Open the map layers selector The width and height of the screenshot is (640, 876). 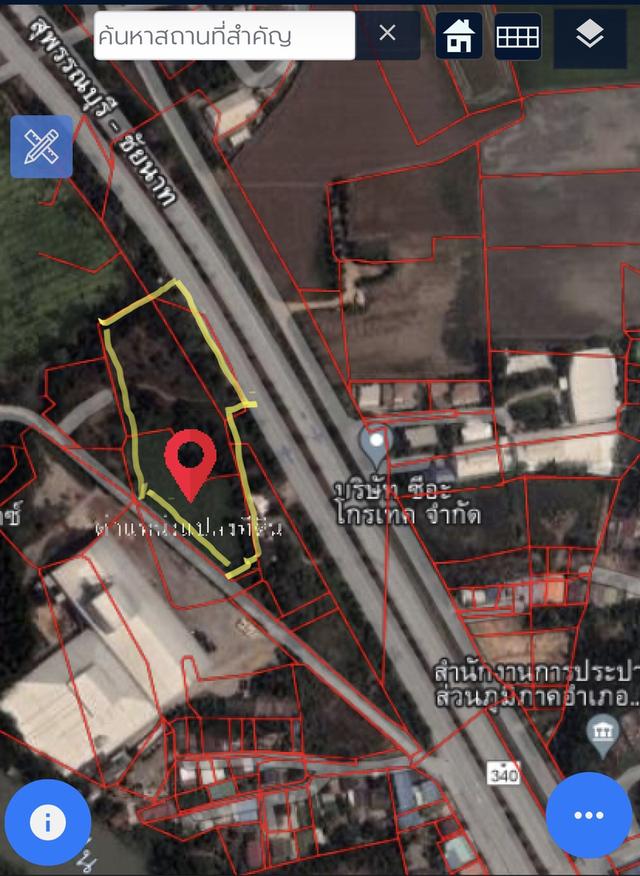[590, 37]
